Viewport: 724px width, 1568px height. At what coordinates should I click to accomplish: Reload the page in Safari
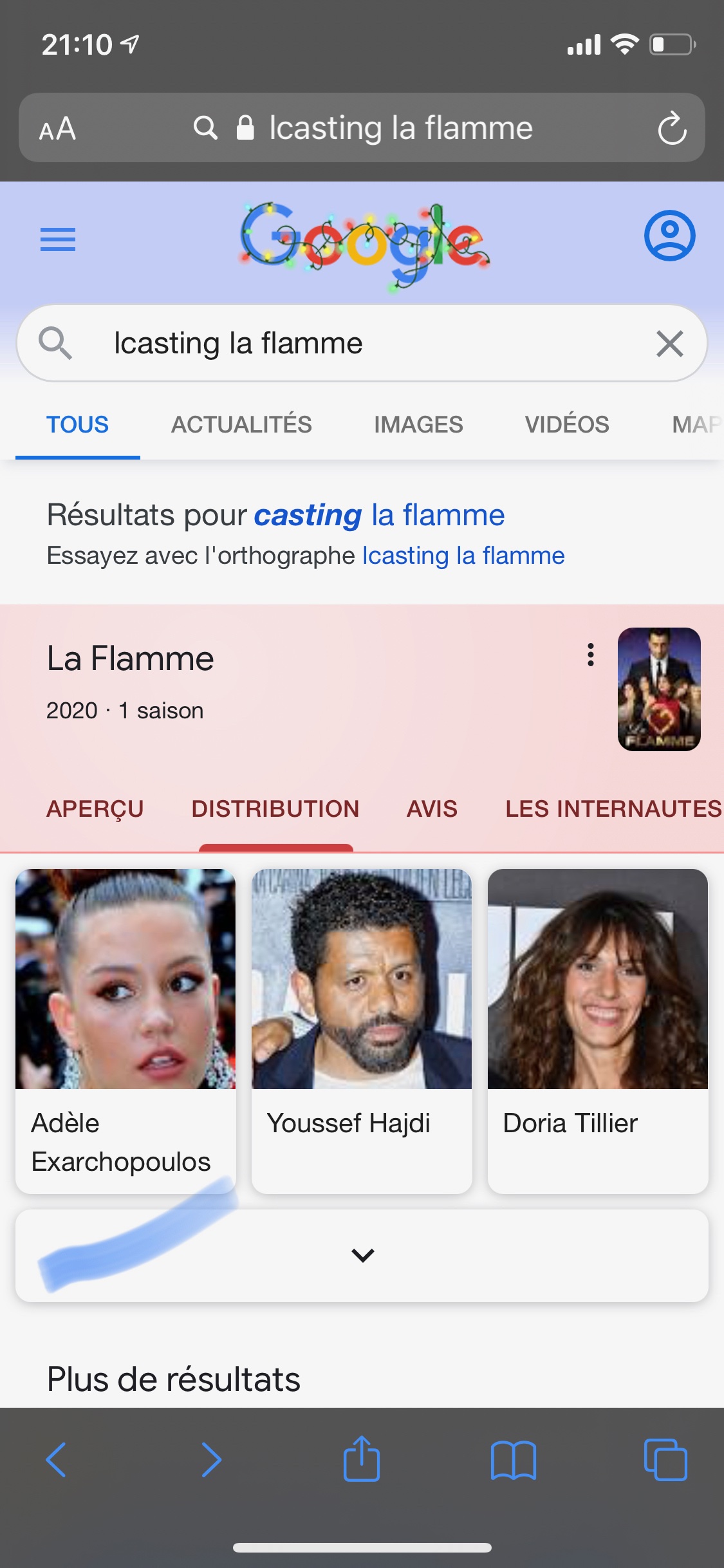672,128
